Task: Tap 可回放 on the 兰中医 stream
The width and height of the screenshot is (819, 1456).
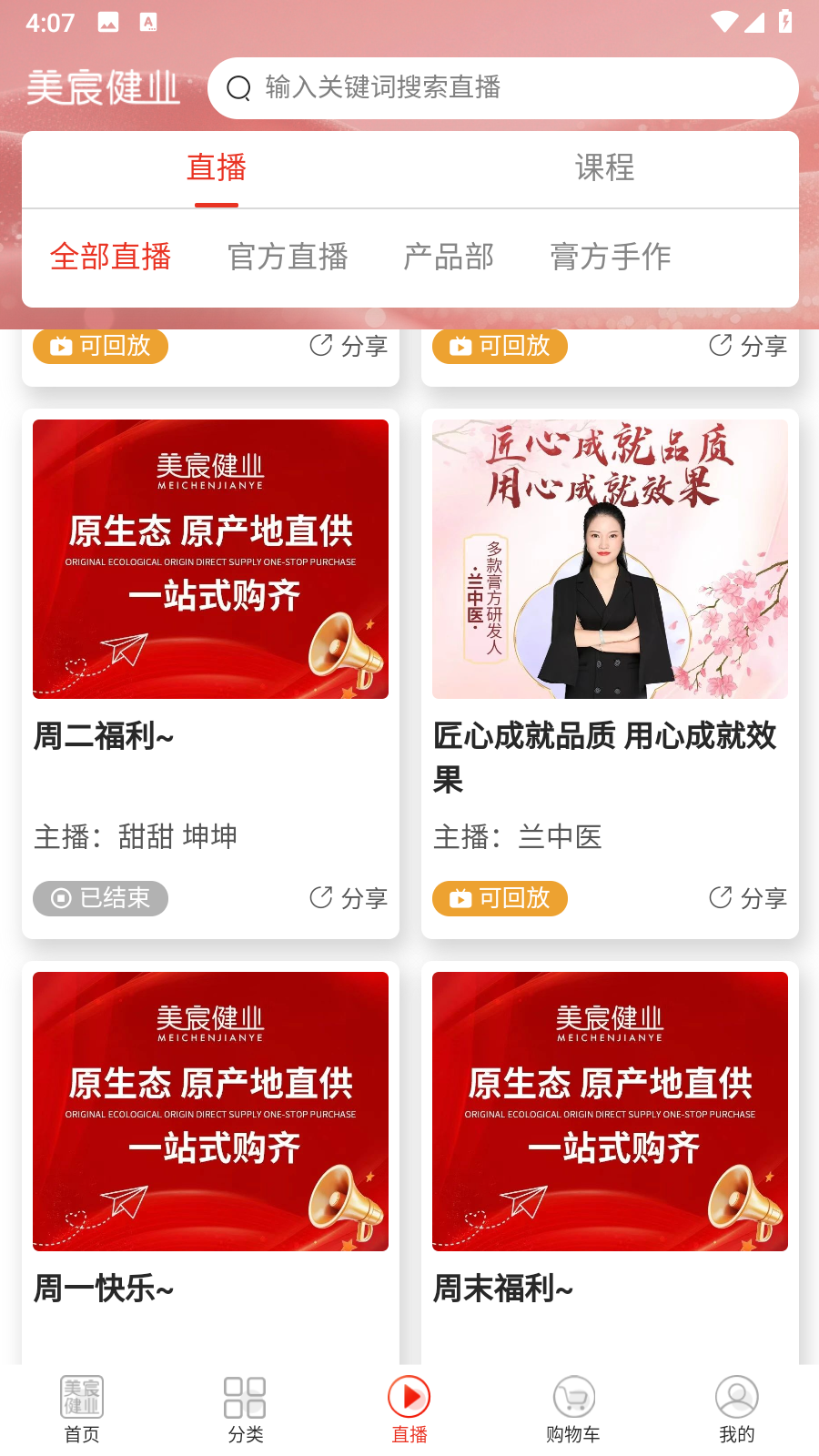Action: (500, 898)
